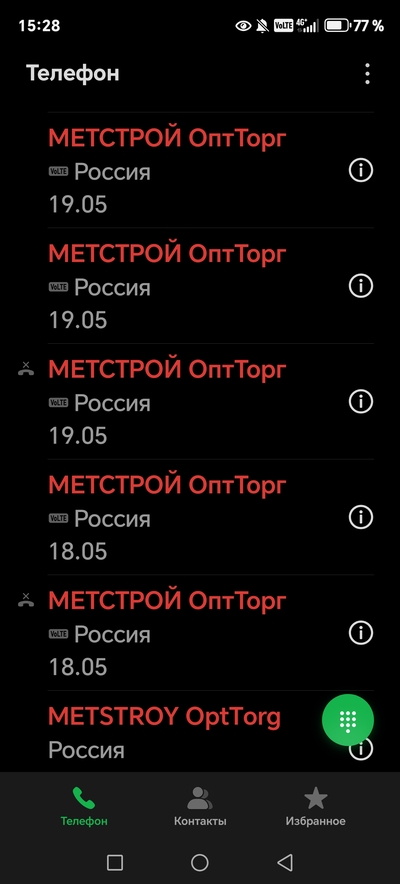
Task: Go back using the system back button
Action: click(285, 862)
